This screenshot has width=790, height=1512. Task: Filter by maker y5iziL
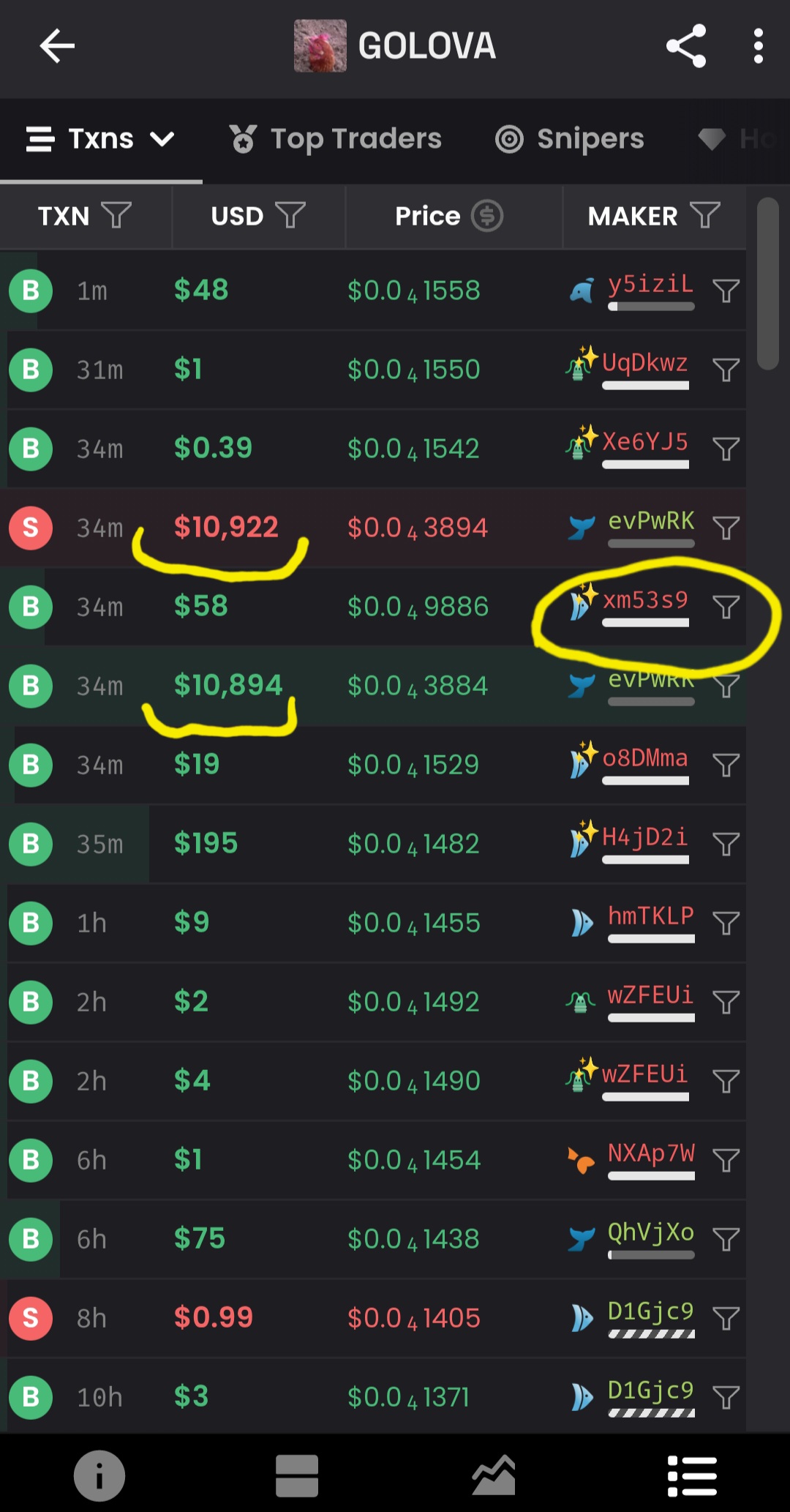tap(726, 291)
